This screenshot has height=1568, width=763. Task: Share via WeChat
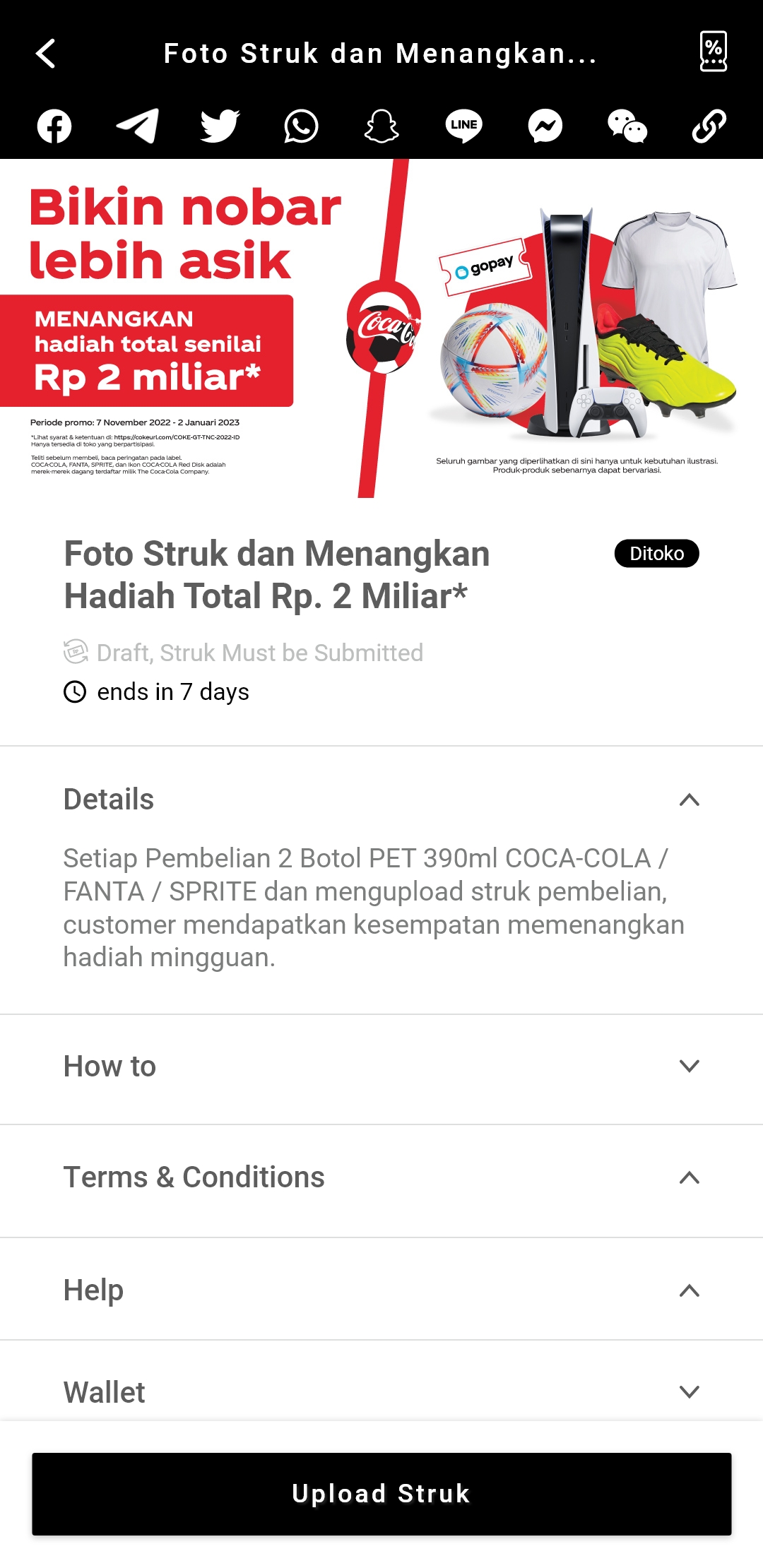(627, 126)
